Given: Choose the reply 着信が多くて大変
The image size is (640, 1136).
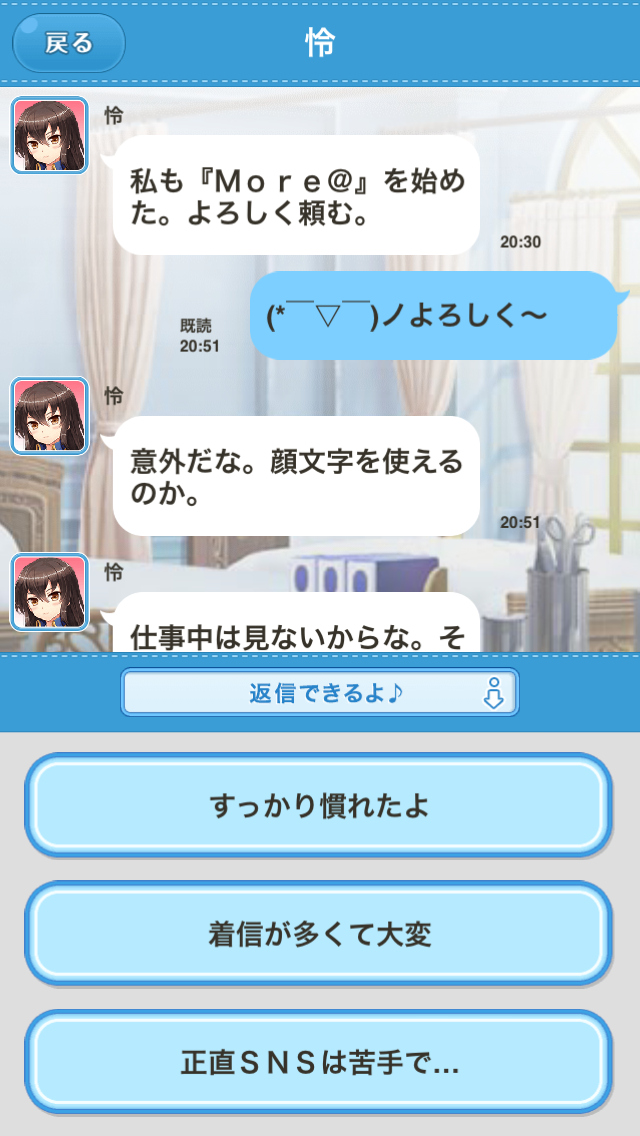Looking at the screenshot, I should click(319, 934).
